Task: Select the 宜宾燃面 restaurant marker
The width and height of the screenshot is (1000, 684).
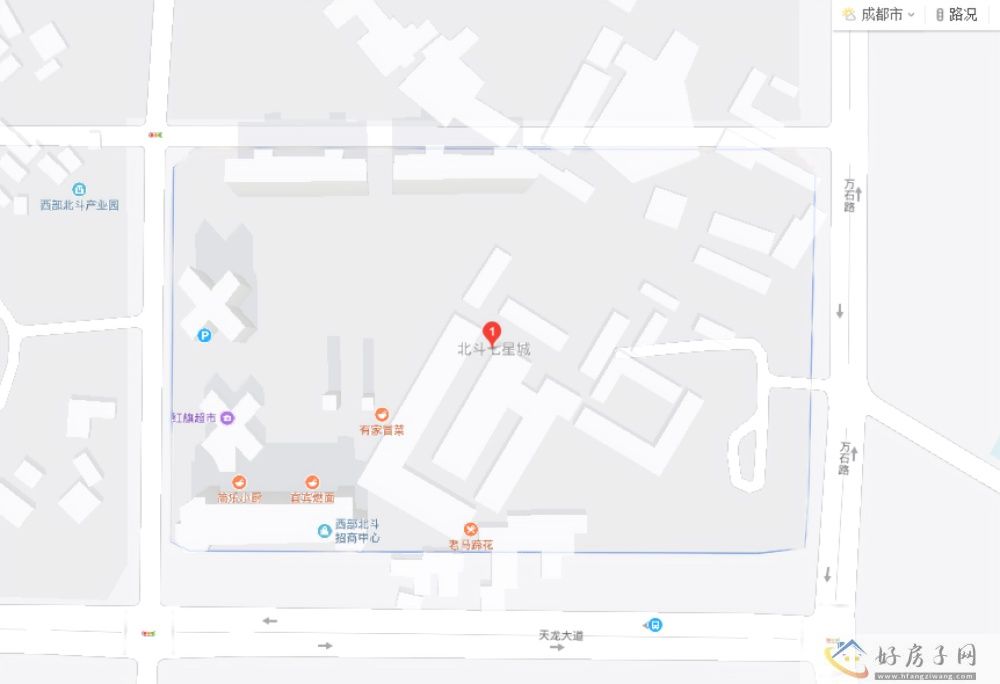Action: pos(312,482)
